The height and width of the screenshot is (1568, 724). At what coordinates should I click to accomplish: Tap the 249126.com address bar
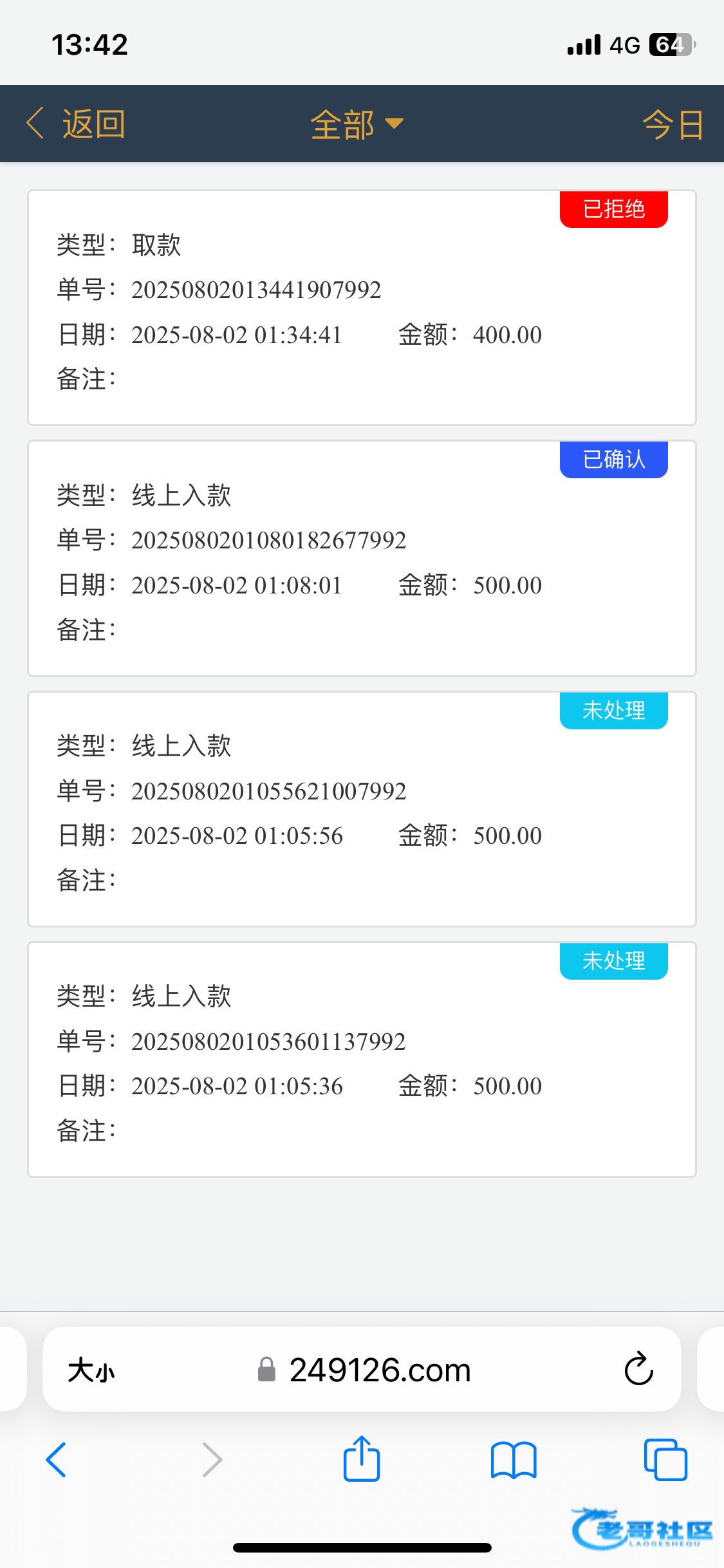(x=362, y=1369)
